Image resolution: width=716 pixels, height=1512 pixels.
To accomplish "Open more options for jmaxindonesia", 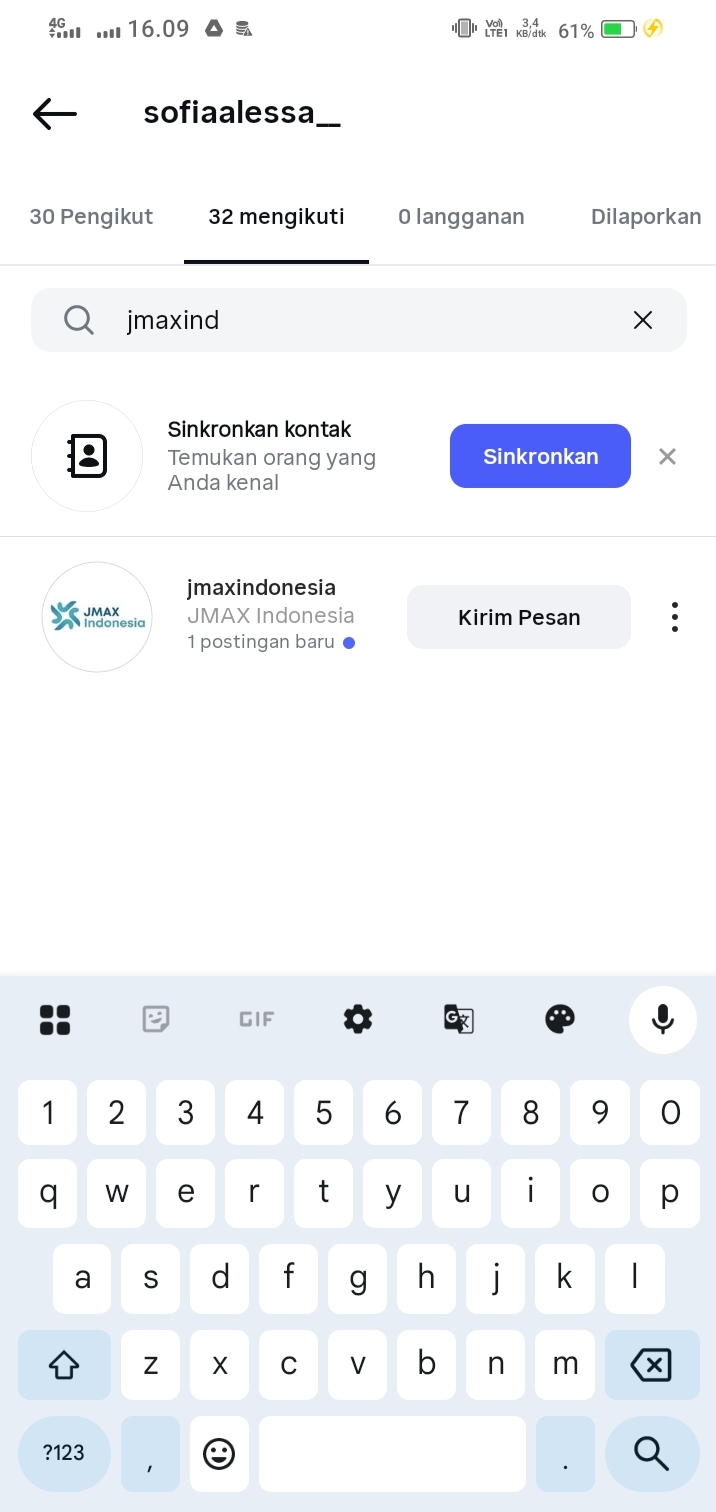I will point(675,617).
